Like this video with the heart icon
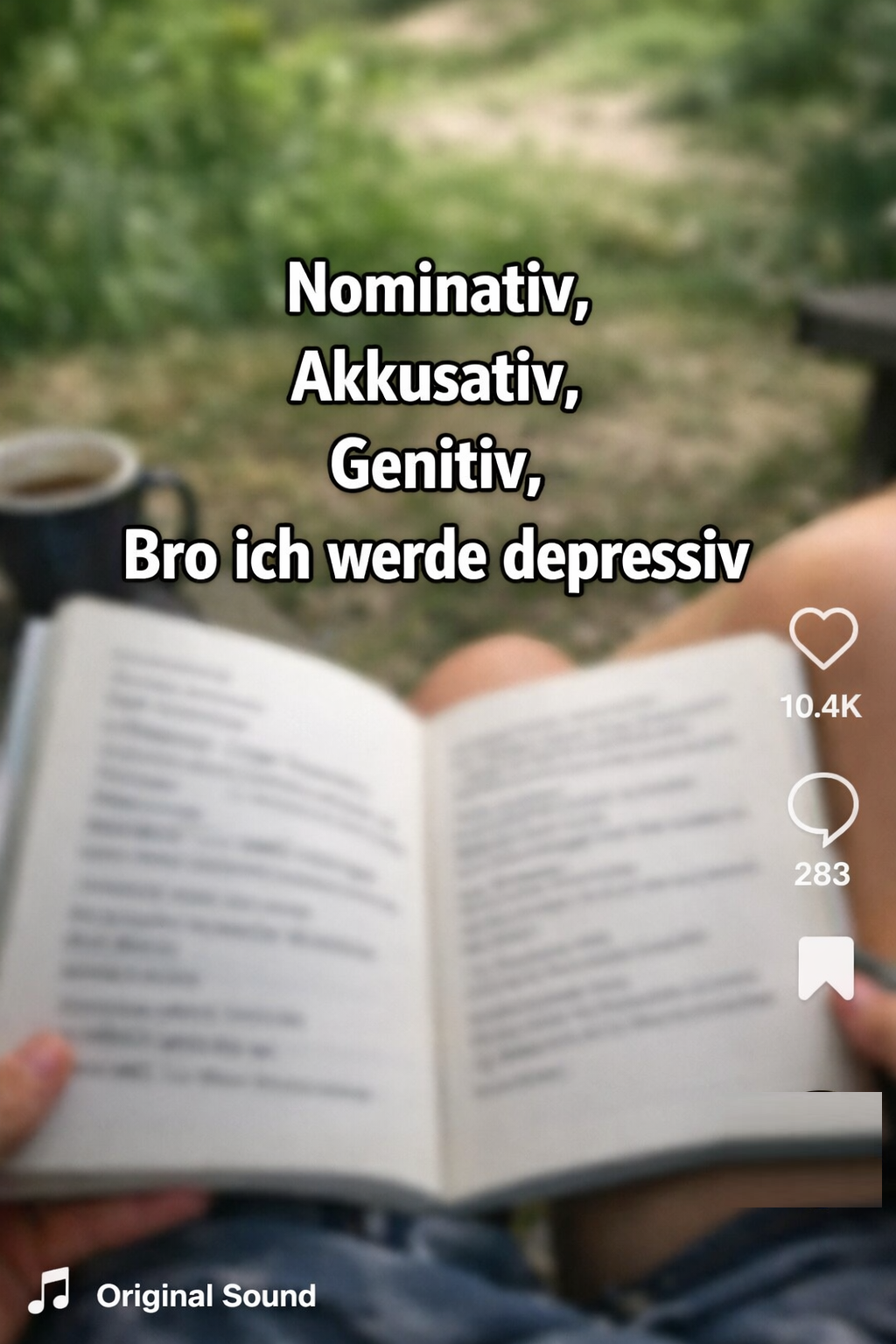Image resolution: width=896 pixels, height=1344 pixels. (822, 637)
